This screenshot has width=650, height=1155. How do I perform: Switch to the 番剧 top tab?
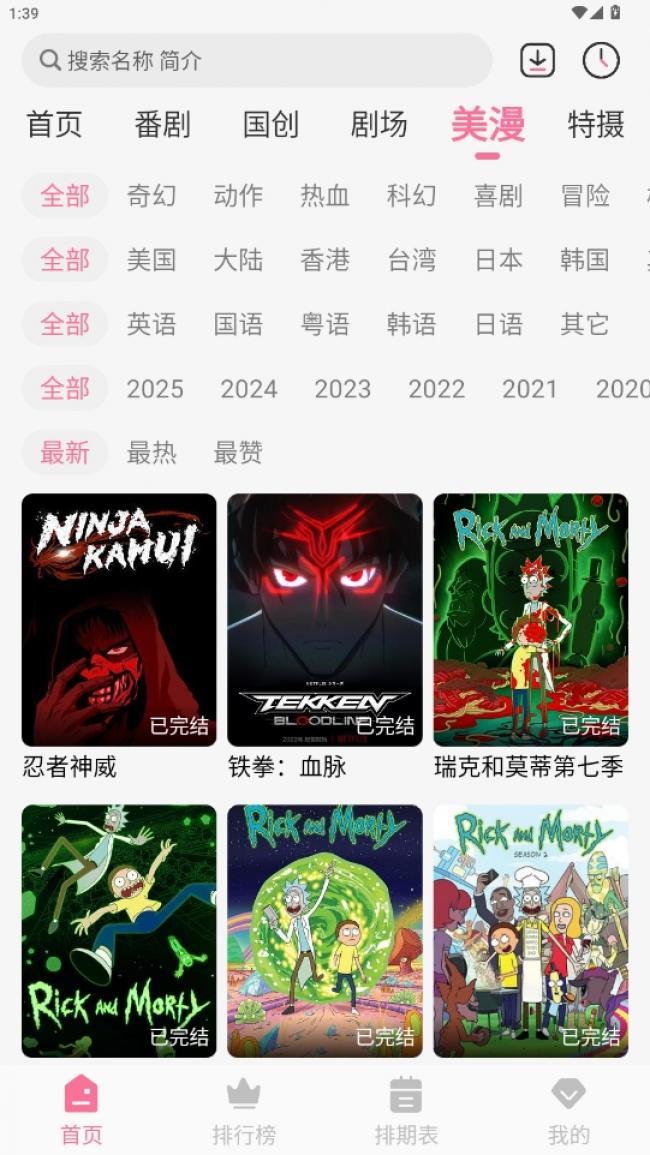[x=162, y=124]
